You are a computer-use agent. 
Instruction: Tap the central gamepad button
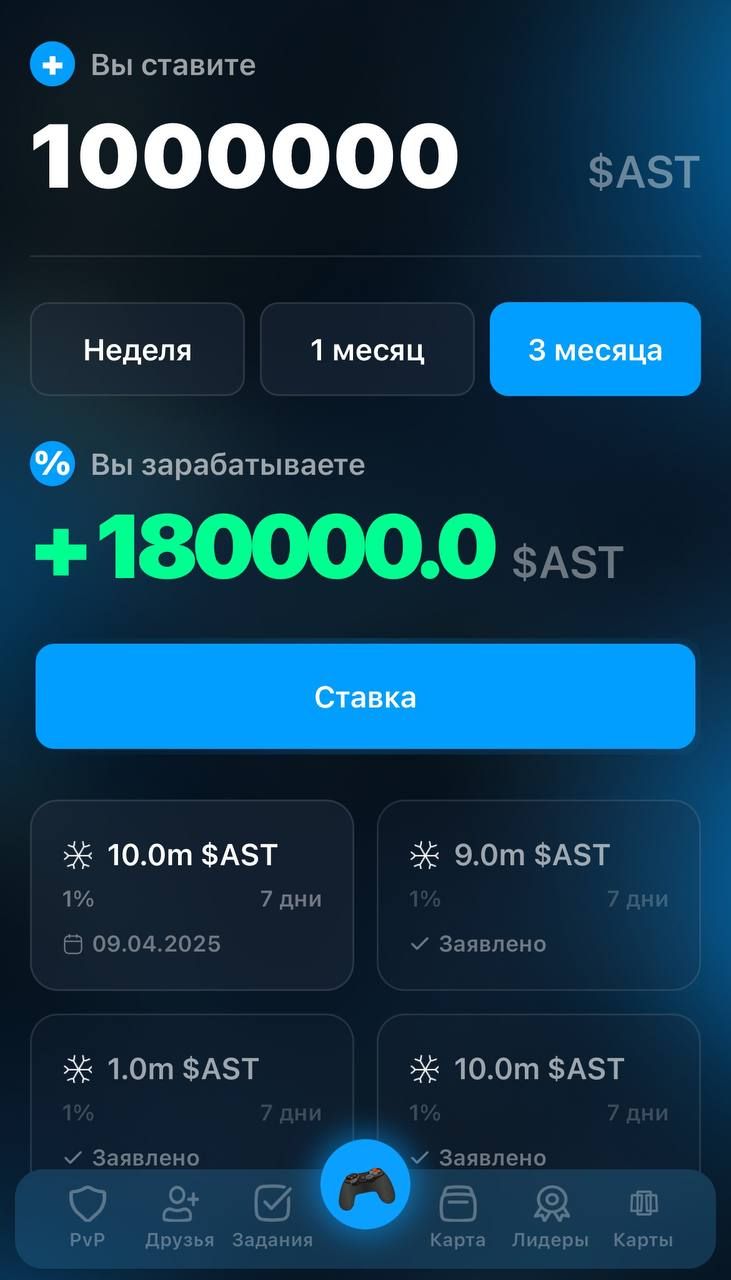click(x=366, y=1183)
